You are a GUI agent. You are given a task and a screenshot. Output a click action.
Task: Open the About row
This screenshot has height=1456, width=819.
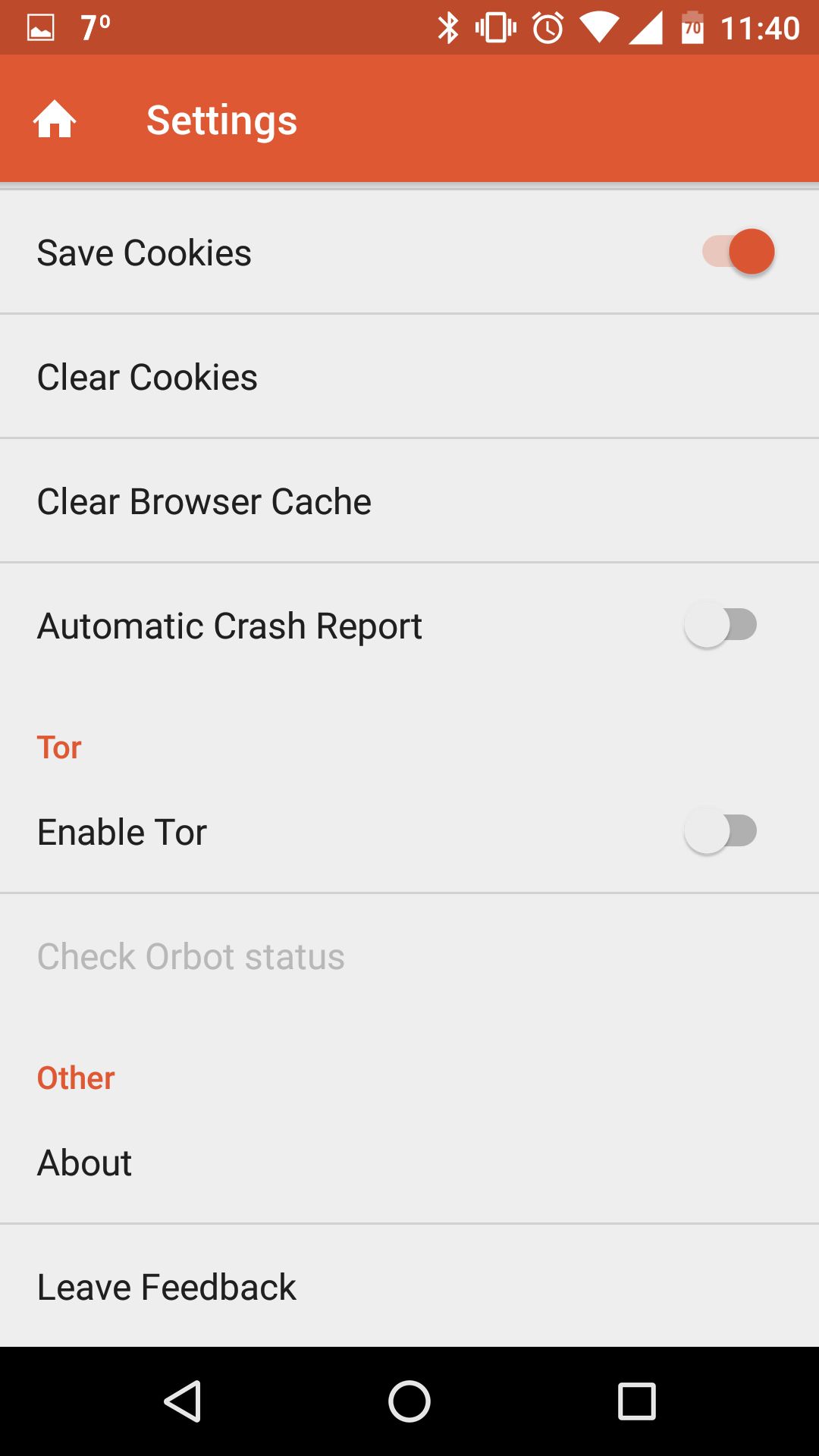tap(409, 1163)
